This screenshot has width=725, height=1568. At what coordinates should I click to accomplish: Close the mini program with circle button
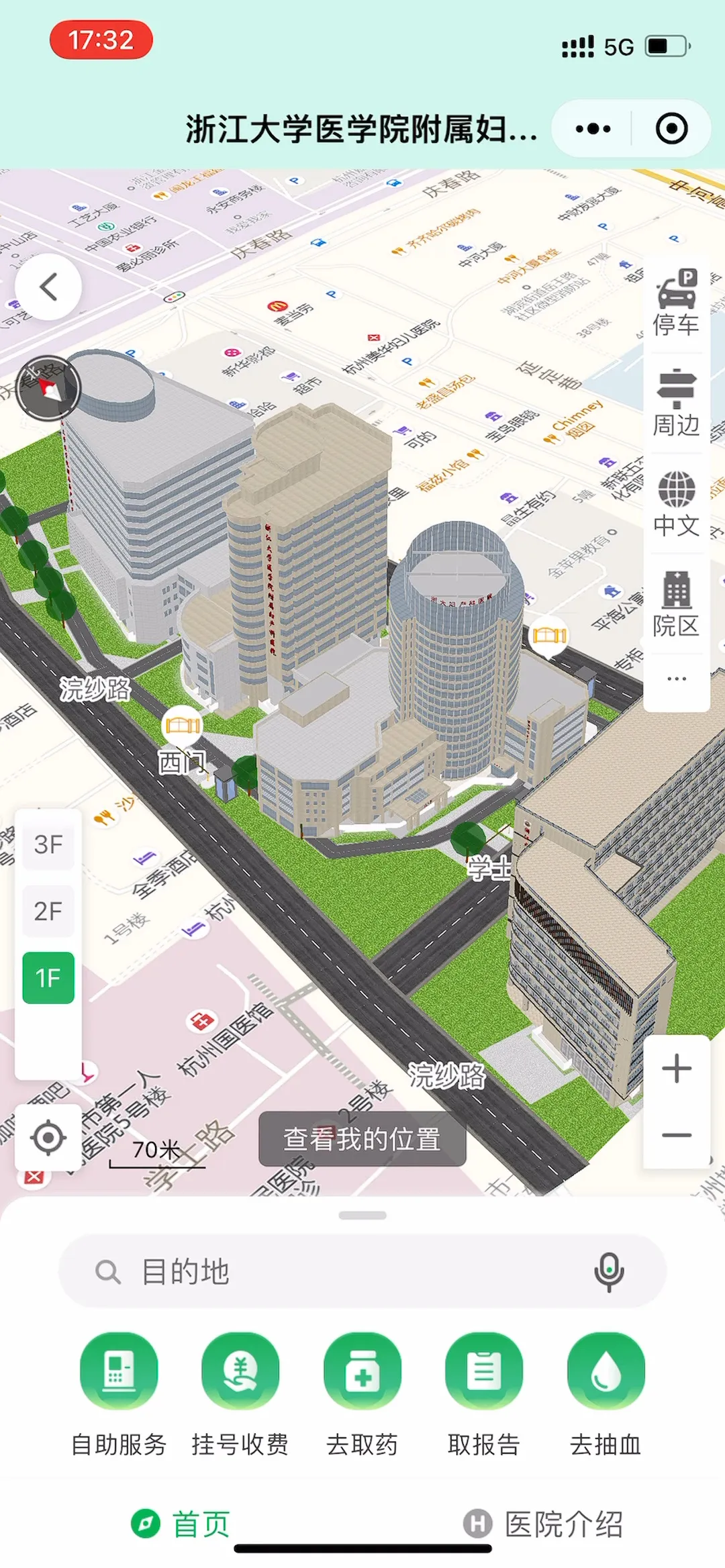(x=671, y=129)
